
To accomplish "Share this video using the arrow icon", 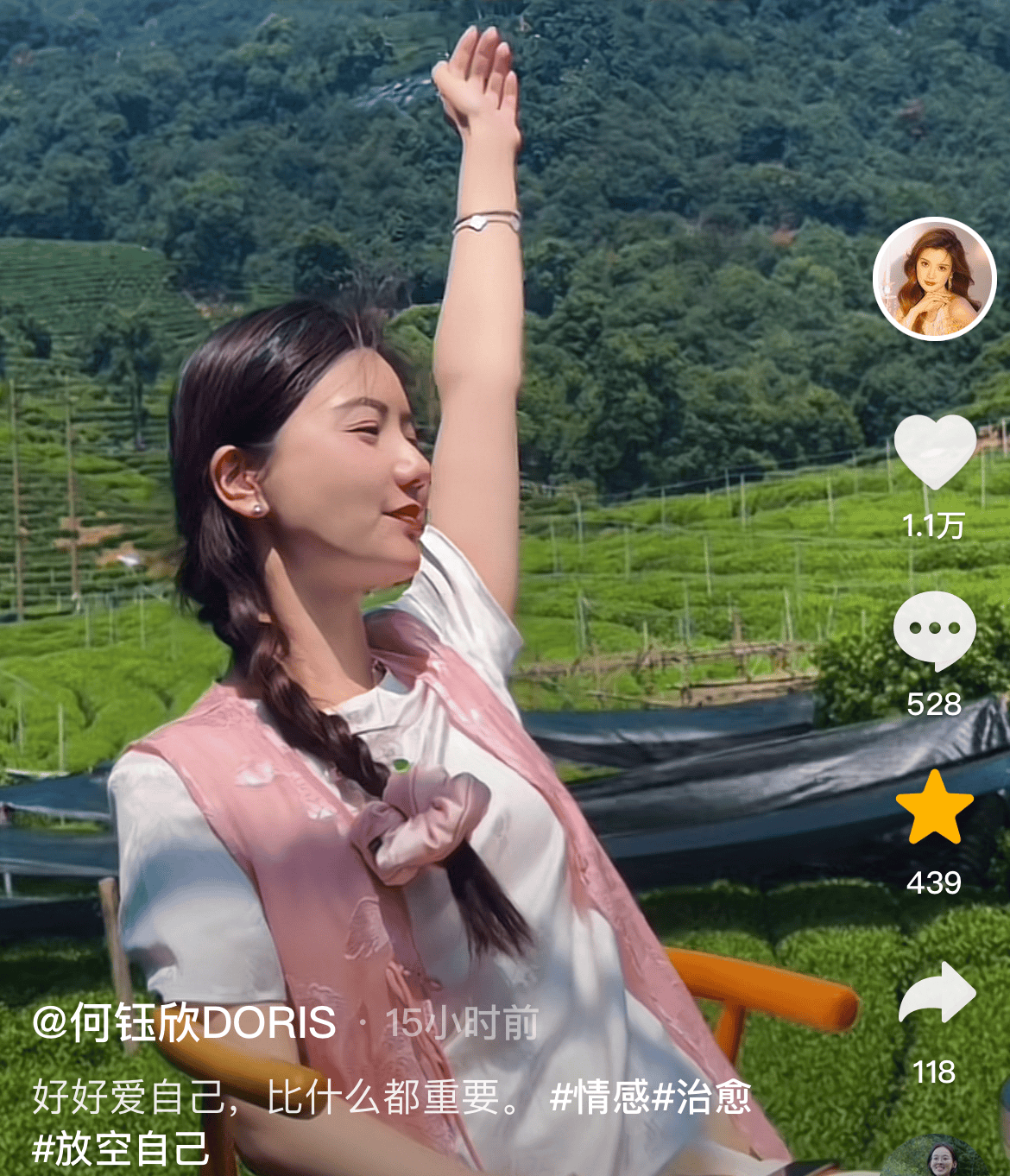I will tap(936, 994).
